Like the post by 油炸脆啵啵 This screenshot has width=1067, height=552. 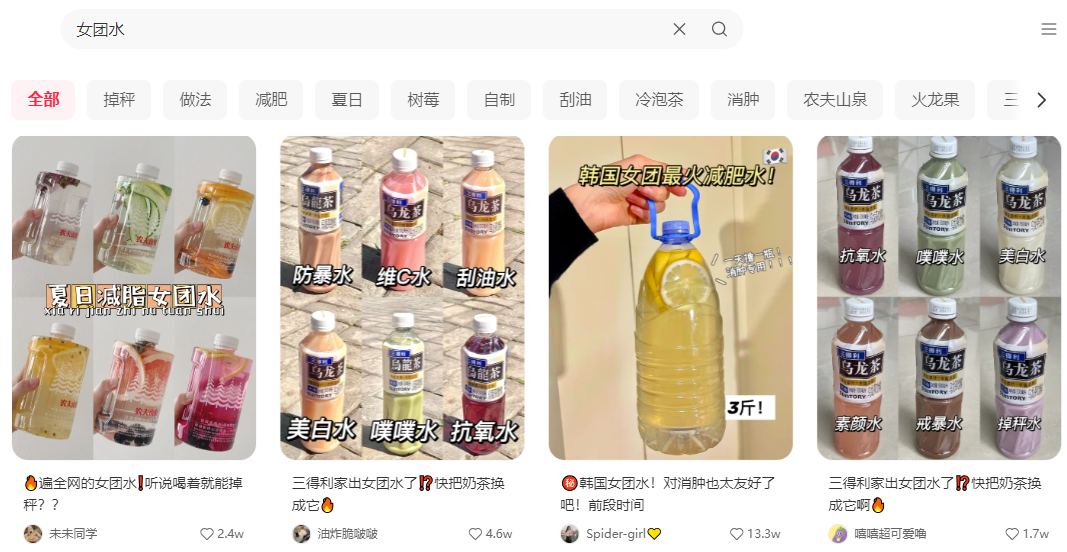pos(475,534)
